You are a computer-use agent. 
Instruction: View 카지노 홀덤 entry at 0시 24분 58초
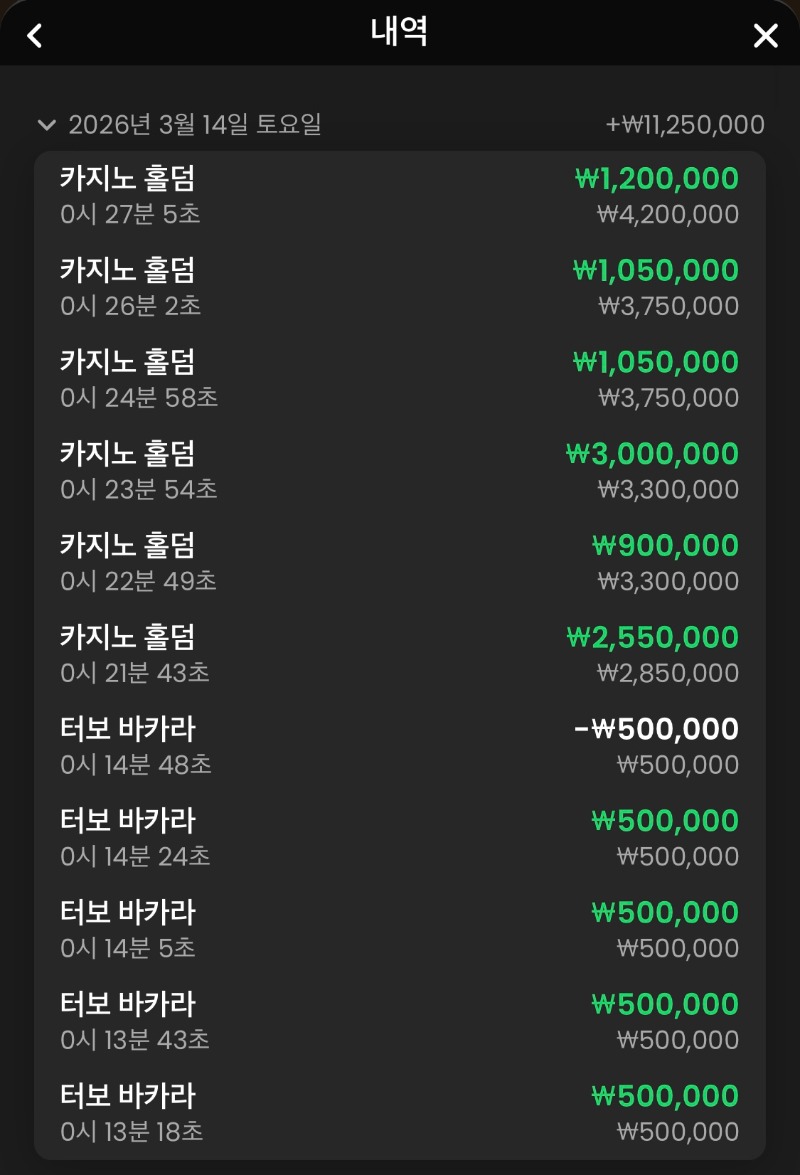point(400,380)
